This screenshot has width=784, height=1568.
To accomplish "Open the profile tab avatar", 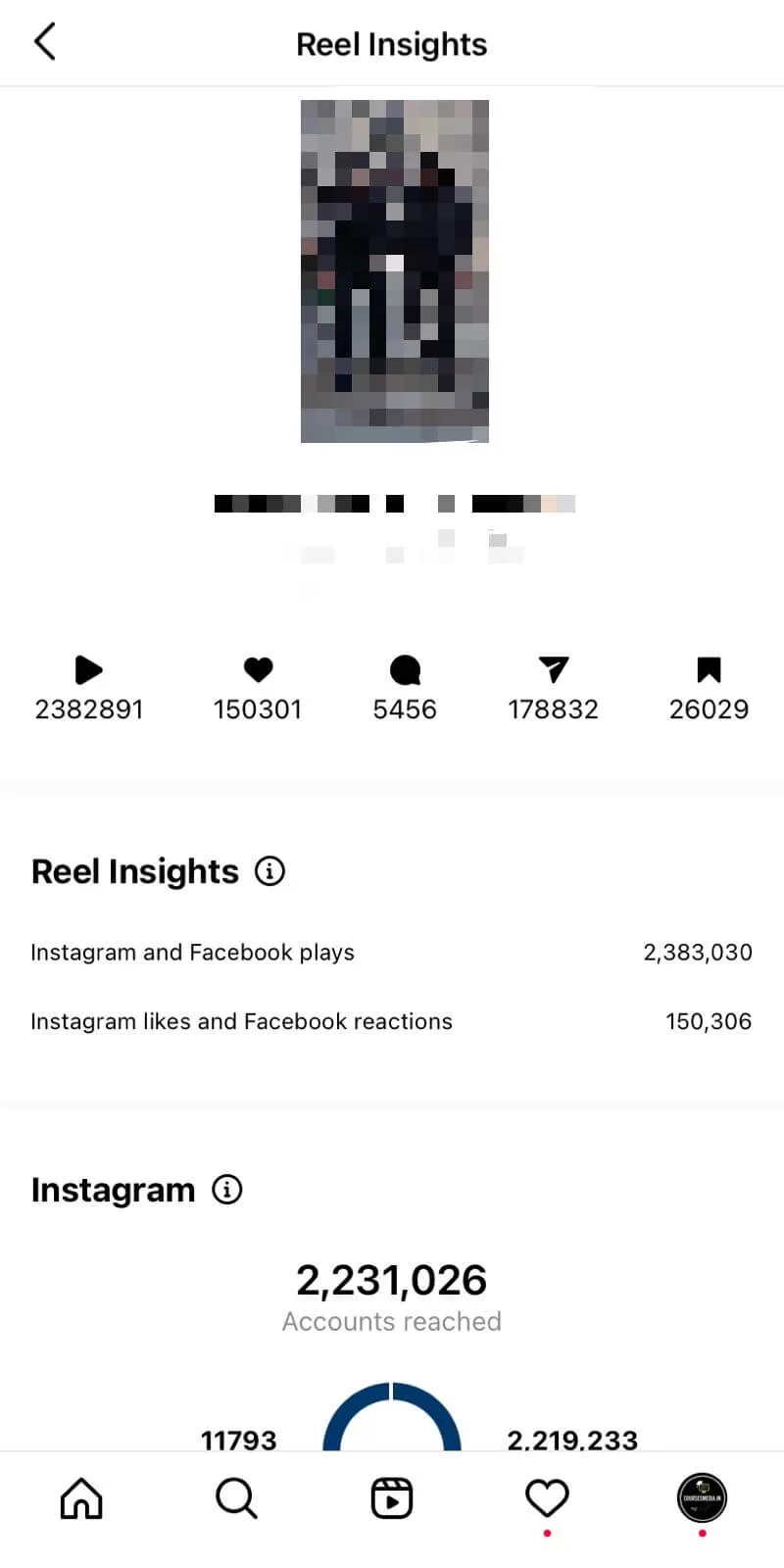I will pyautogui.click(x=702, y=1498).
